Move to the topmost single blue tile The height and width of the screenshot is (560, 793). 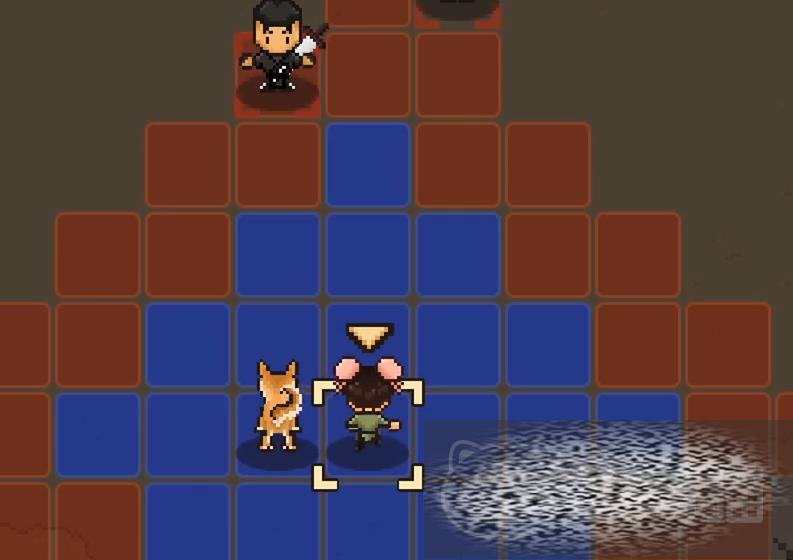pos(368,165)
